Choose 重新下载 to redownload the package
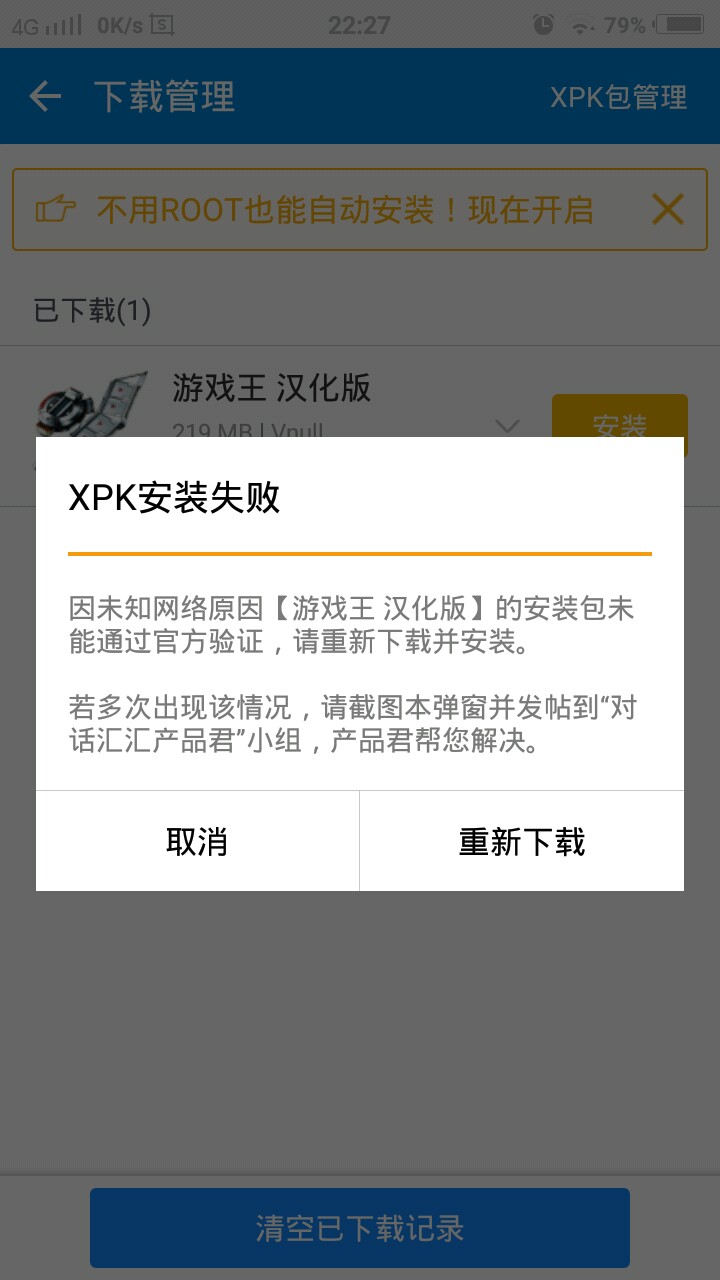 coord(521,841)
